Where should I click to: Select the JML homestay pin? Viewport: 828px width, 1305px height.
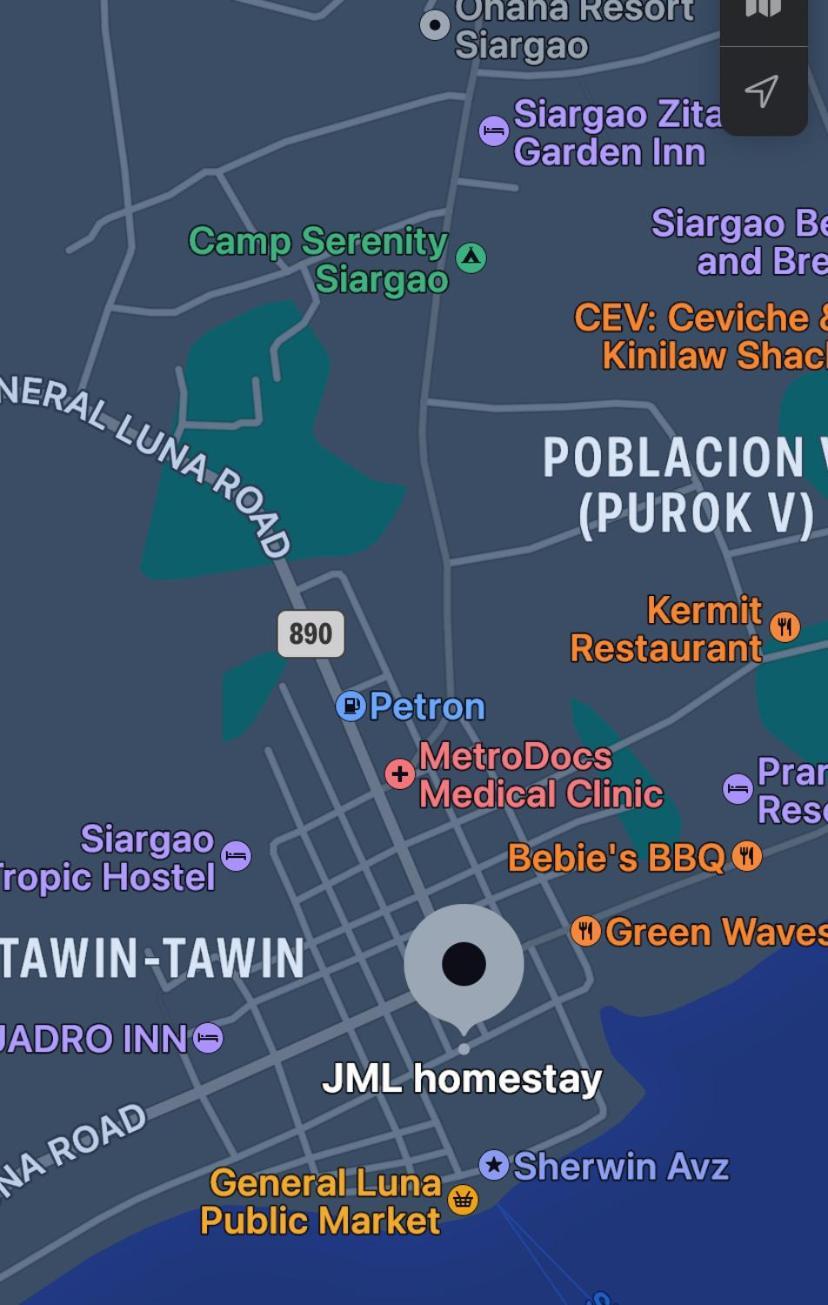coord(463,964)
